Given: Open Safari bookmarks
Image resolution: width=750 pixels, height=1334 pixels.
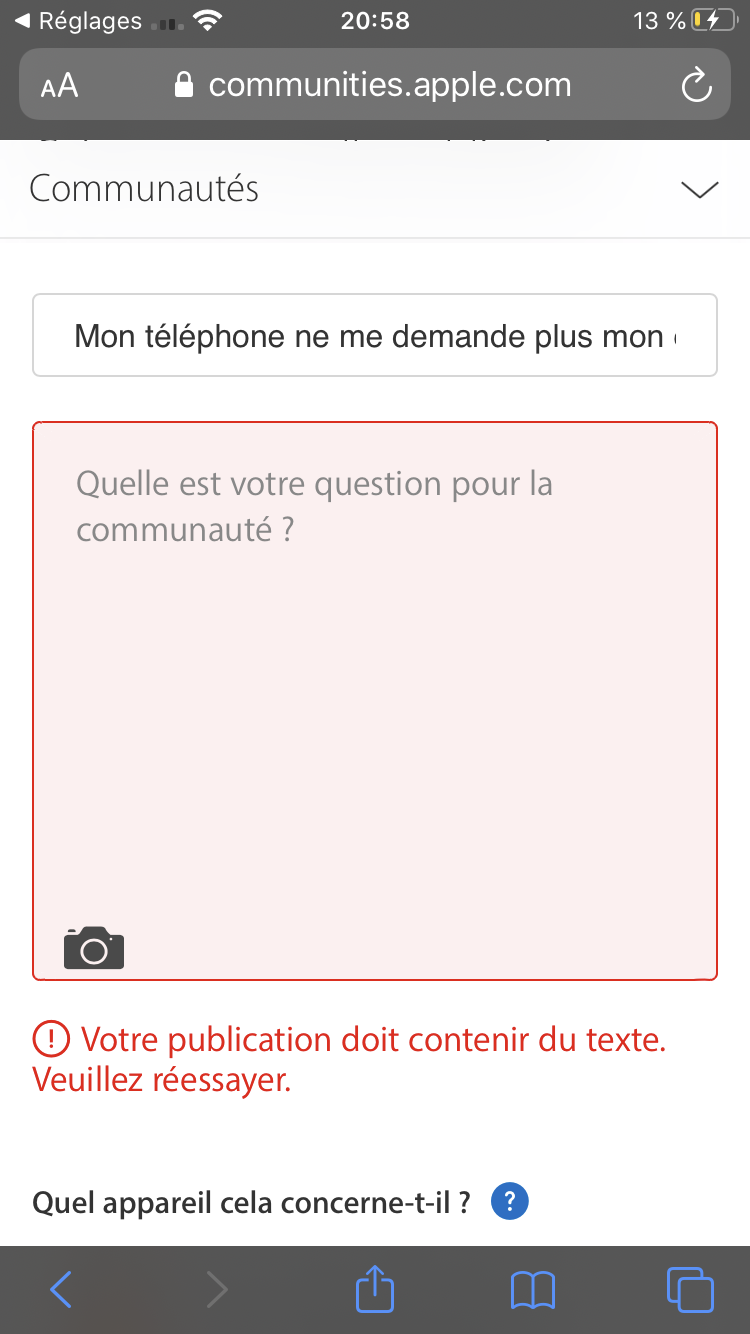Looking at the screenshot, I should [x=532, y=1290].
